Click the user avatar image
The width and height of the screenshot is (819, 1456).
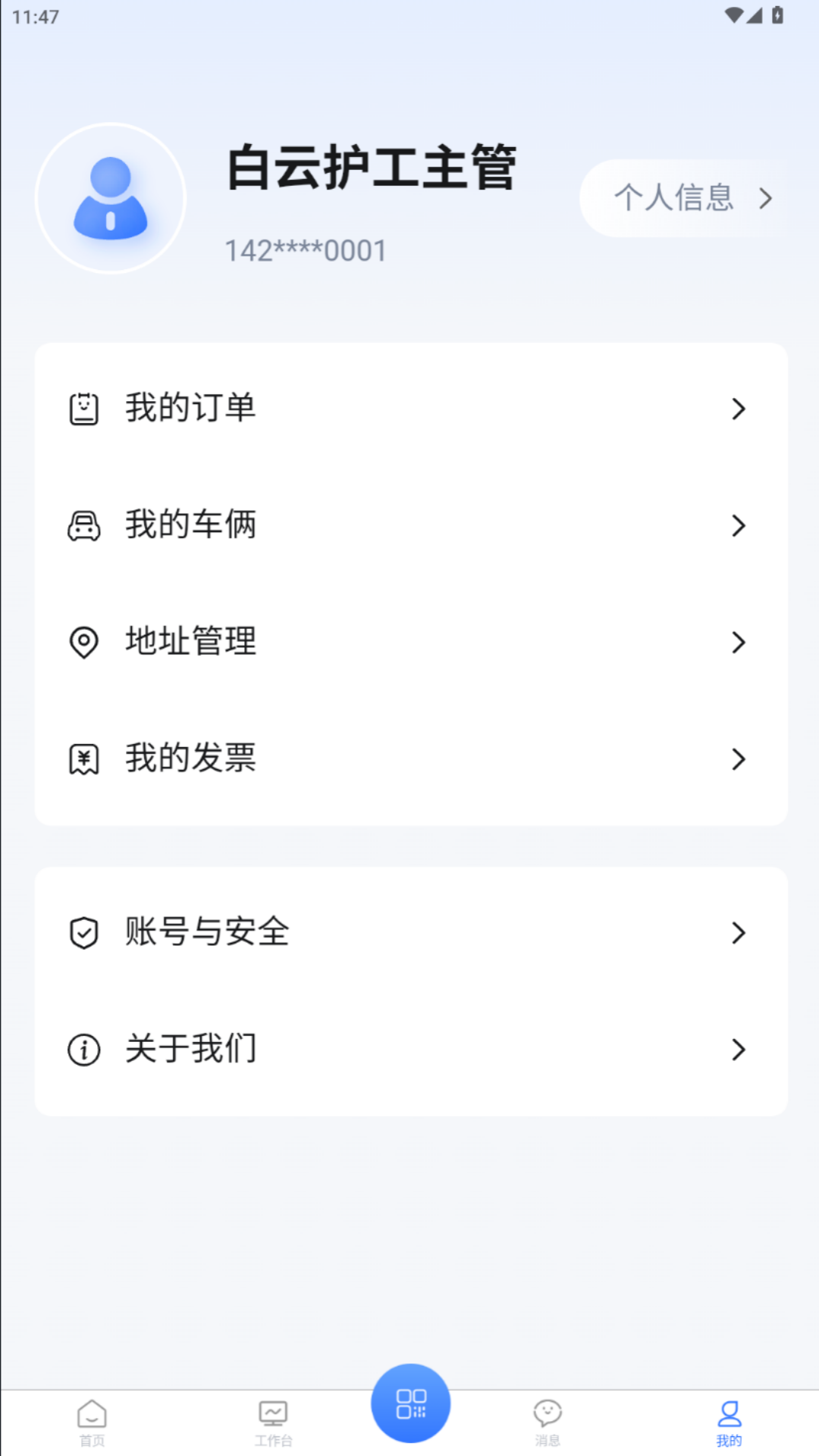coord(111,197)
